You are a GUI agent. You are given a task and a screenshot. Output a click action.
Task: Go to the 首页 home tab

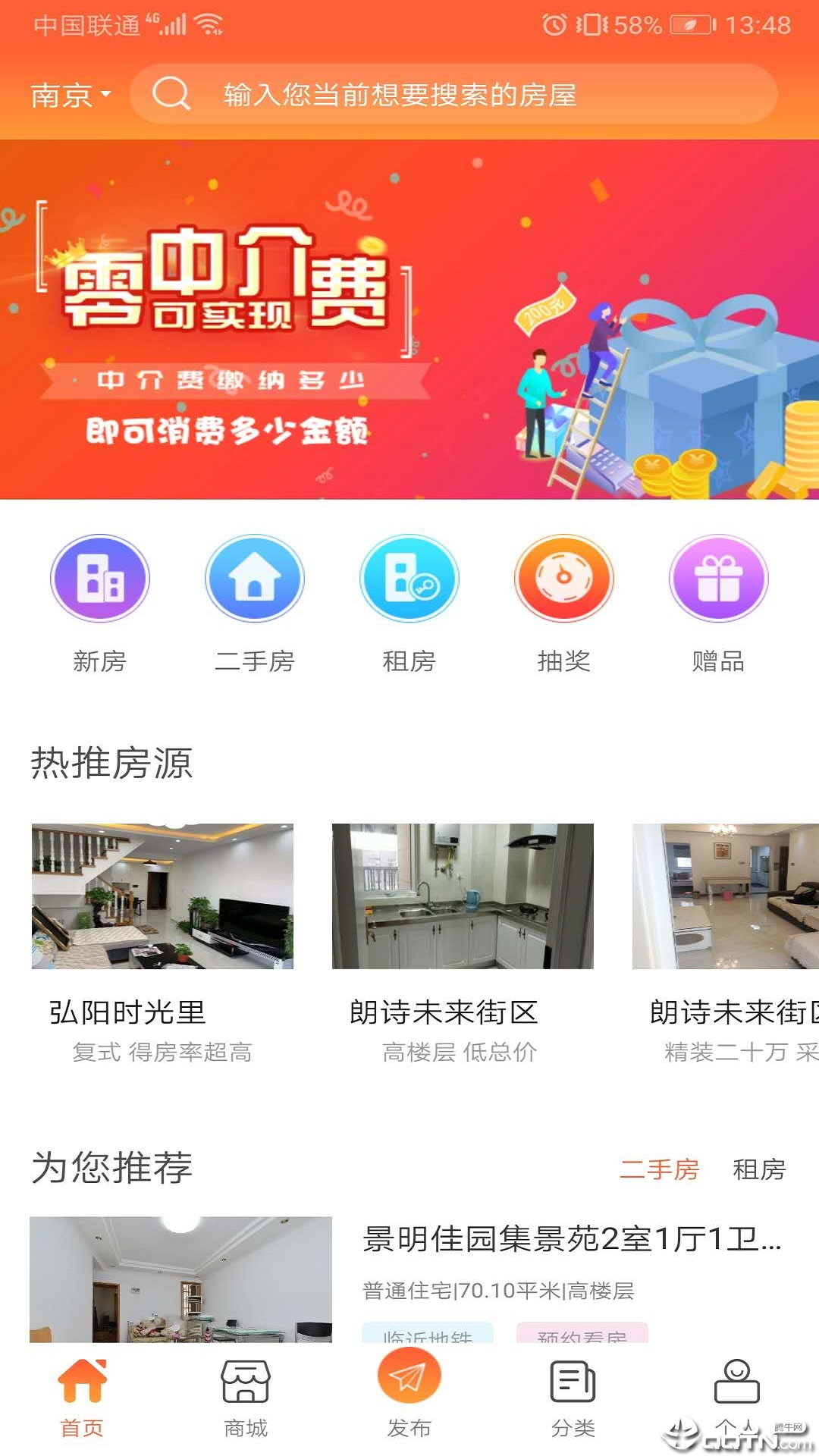coord(82,1397)
